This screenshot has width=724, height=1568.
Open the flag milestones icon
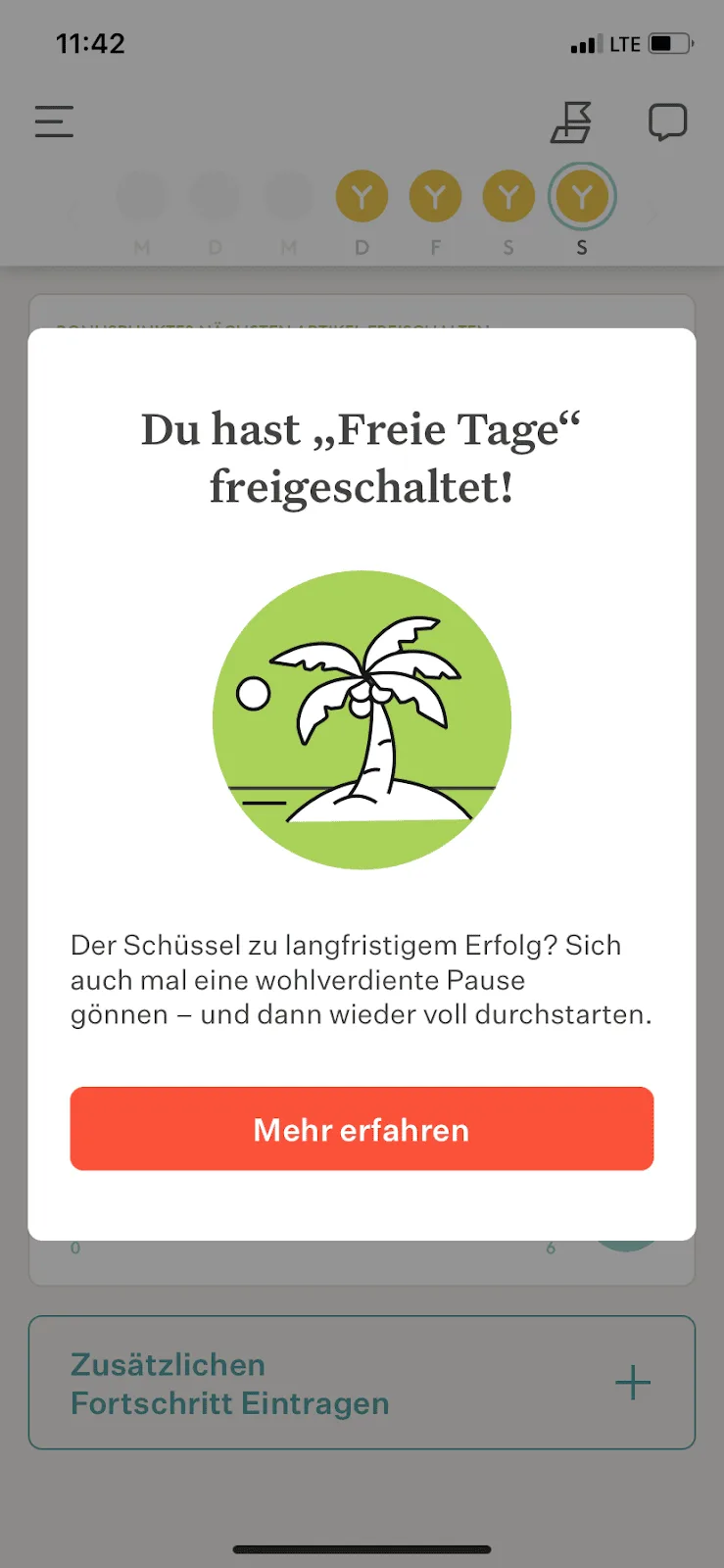572,122
